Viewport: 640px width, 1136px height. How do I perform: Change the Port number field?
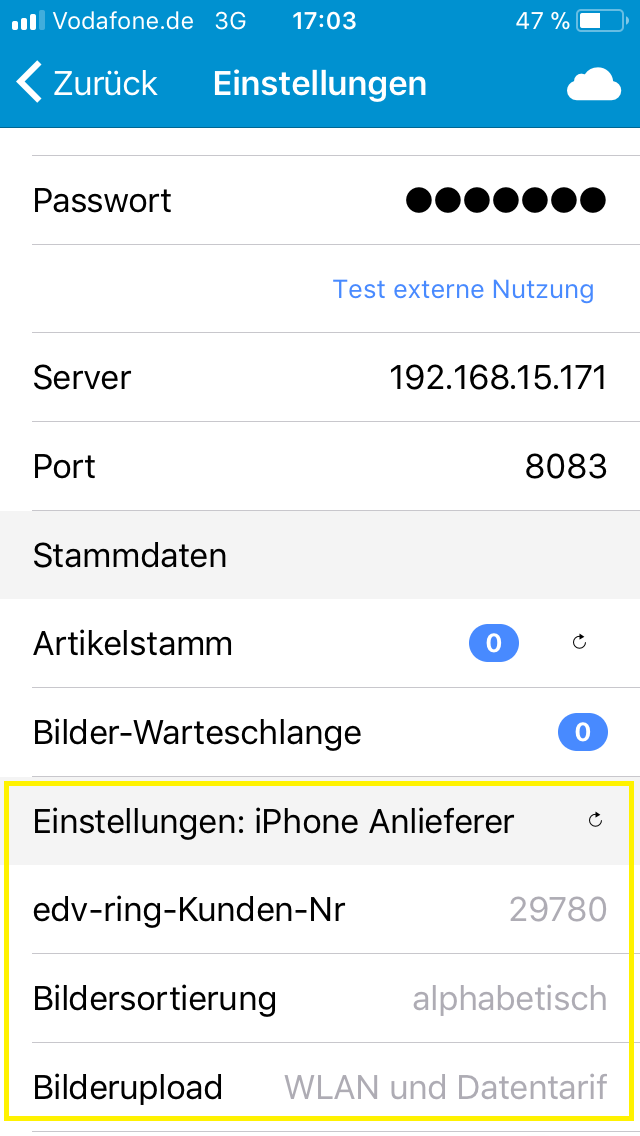[565, 467]
